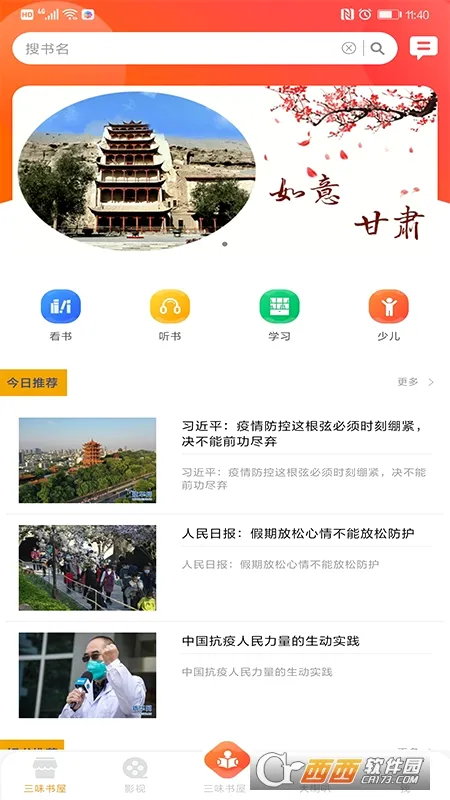Read 人民日报 假期放松心情 article

(x=225, y=568)
